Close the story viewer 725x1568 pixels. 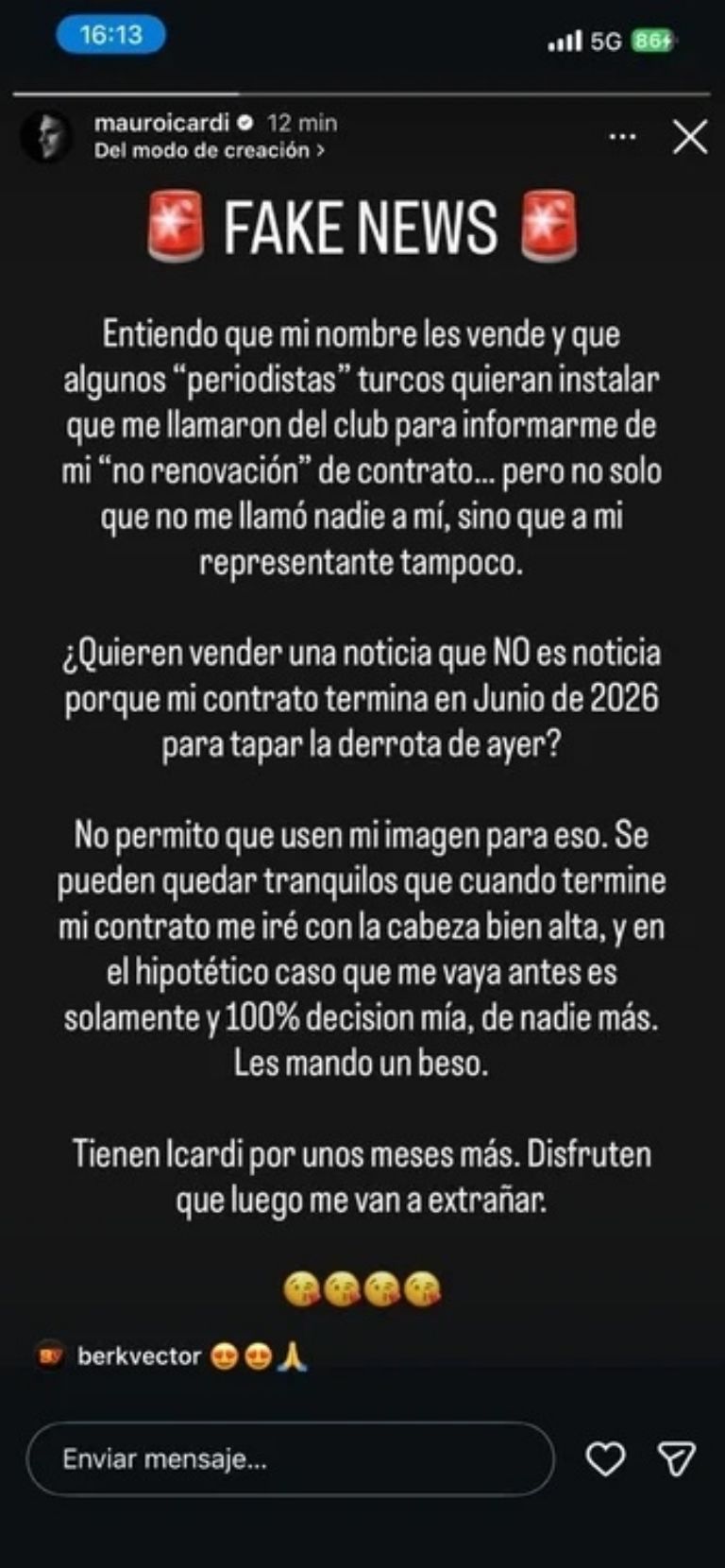(x=690, y=137)
